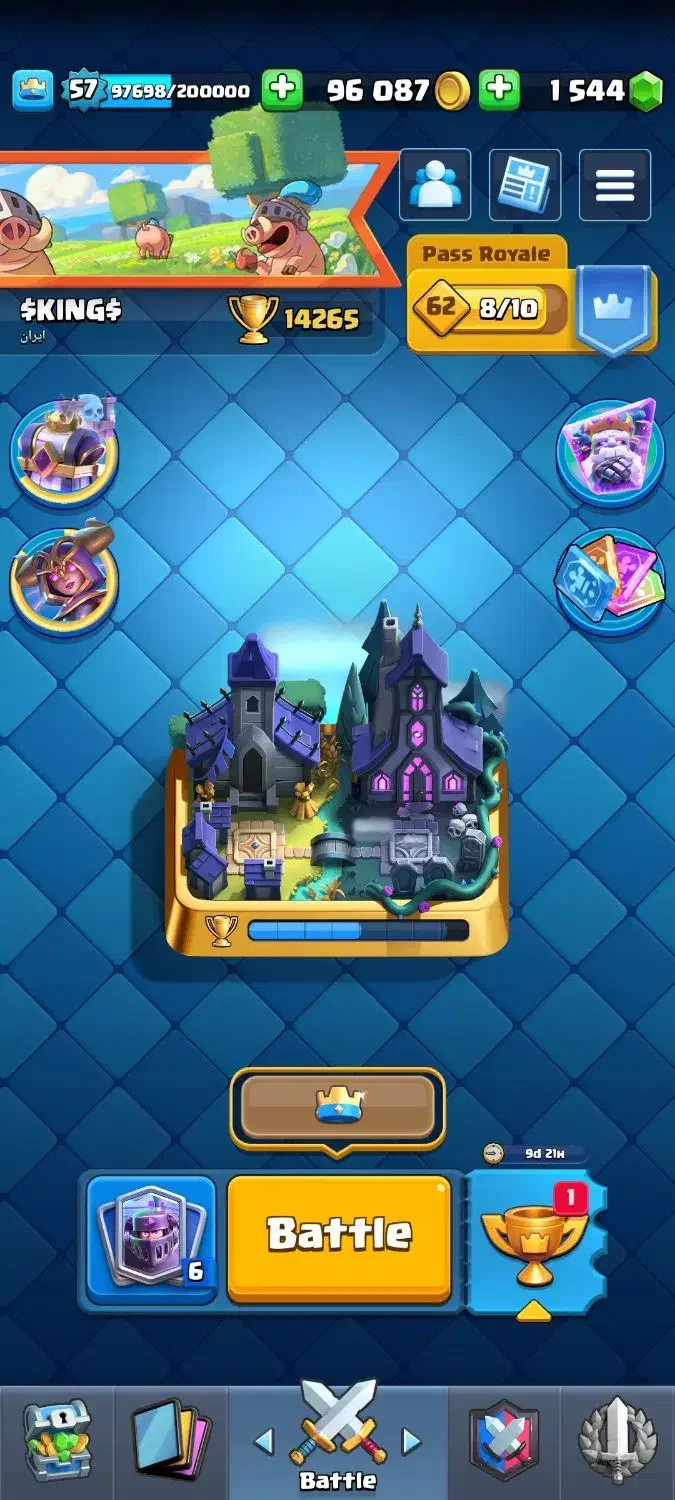Open the stone king offer bubble
The width and height of the screenshot is (675, 1500).
coord(610,450)
